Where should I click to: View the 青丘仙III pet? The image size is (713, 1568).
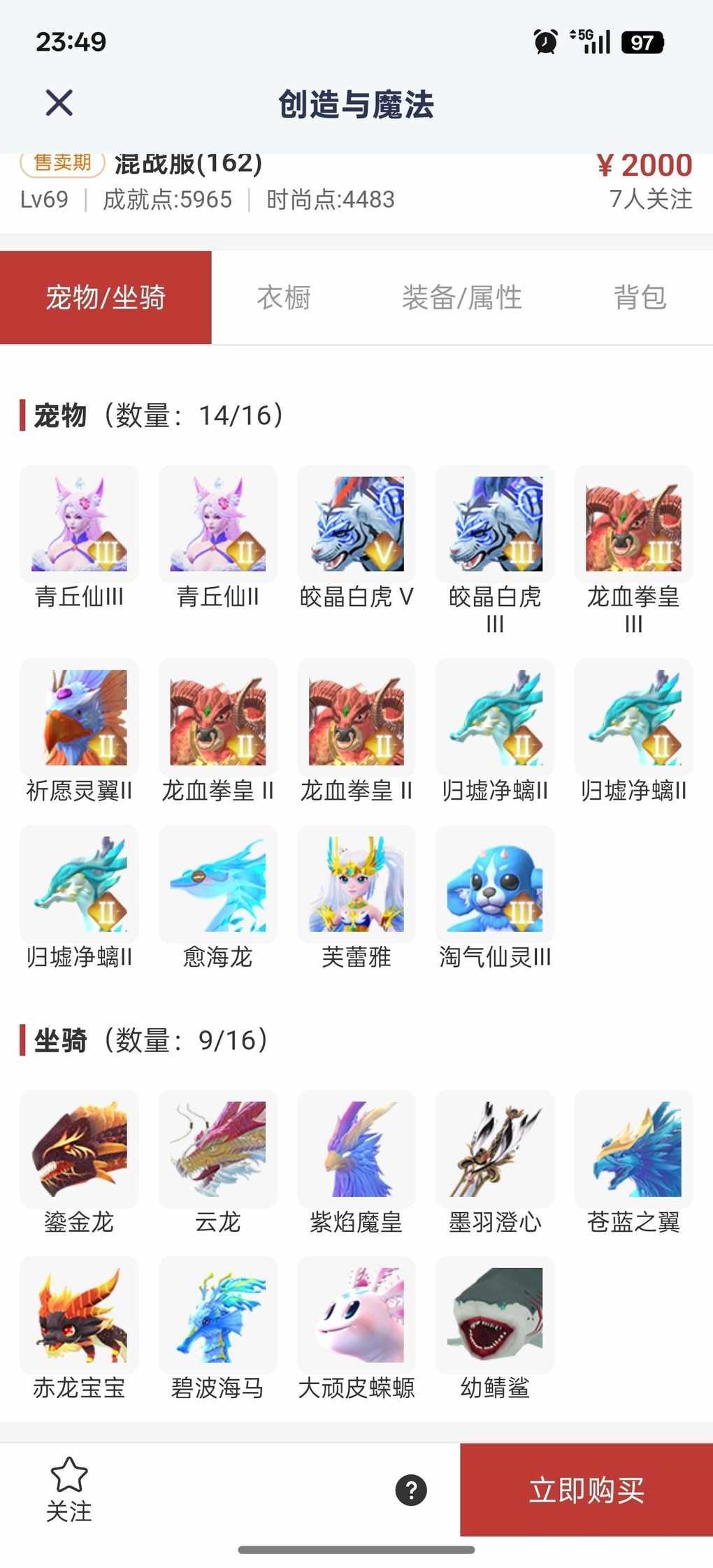[79, 524]
